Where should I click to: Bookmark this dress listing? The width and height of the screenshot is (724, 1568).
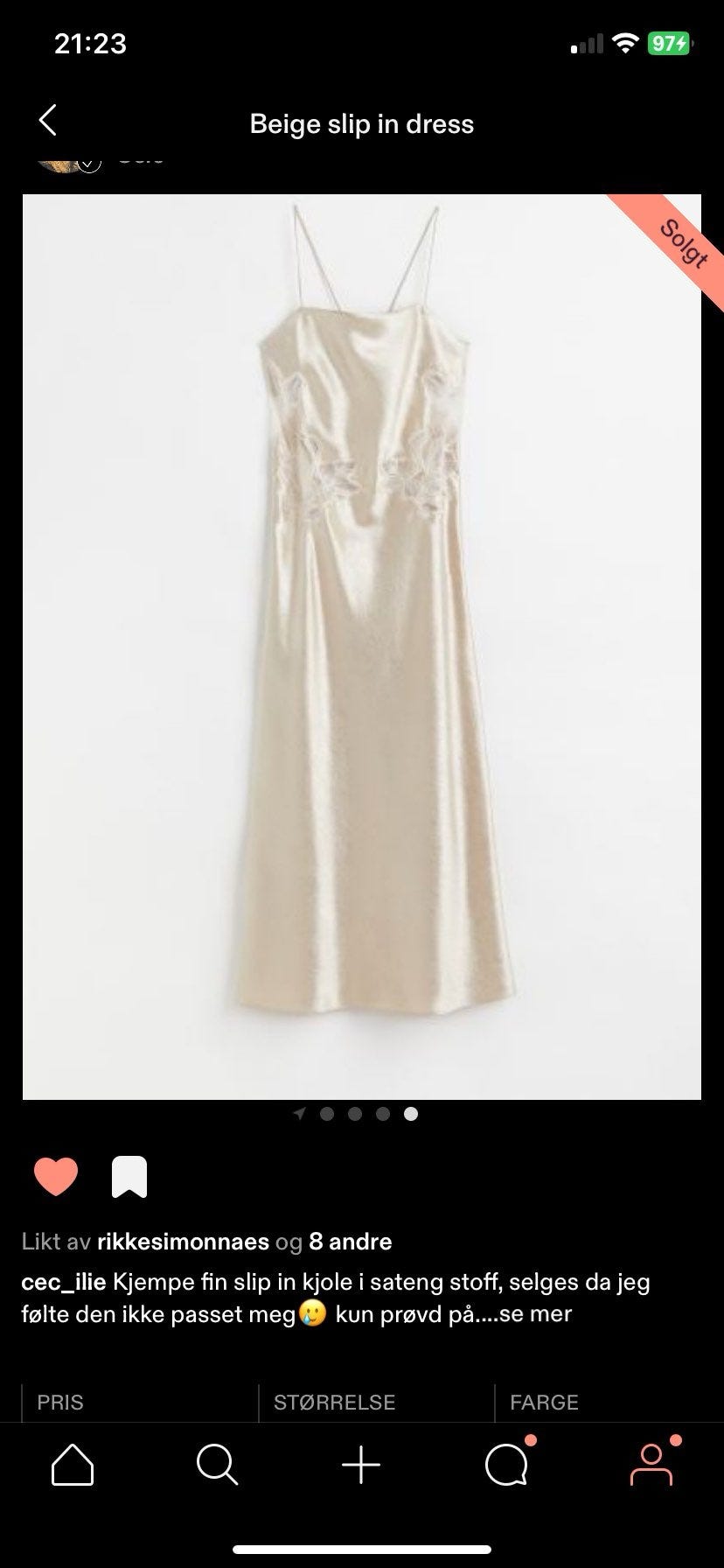(129, 1176)
